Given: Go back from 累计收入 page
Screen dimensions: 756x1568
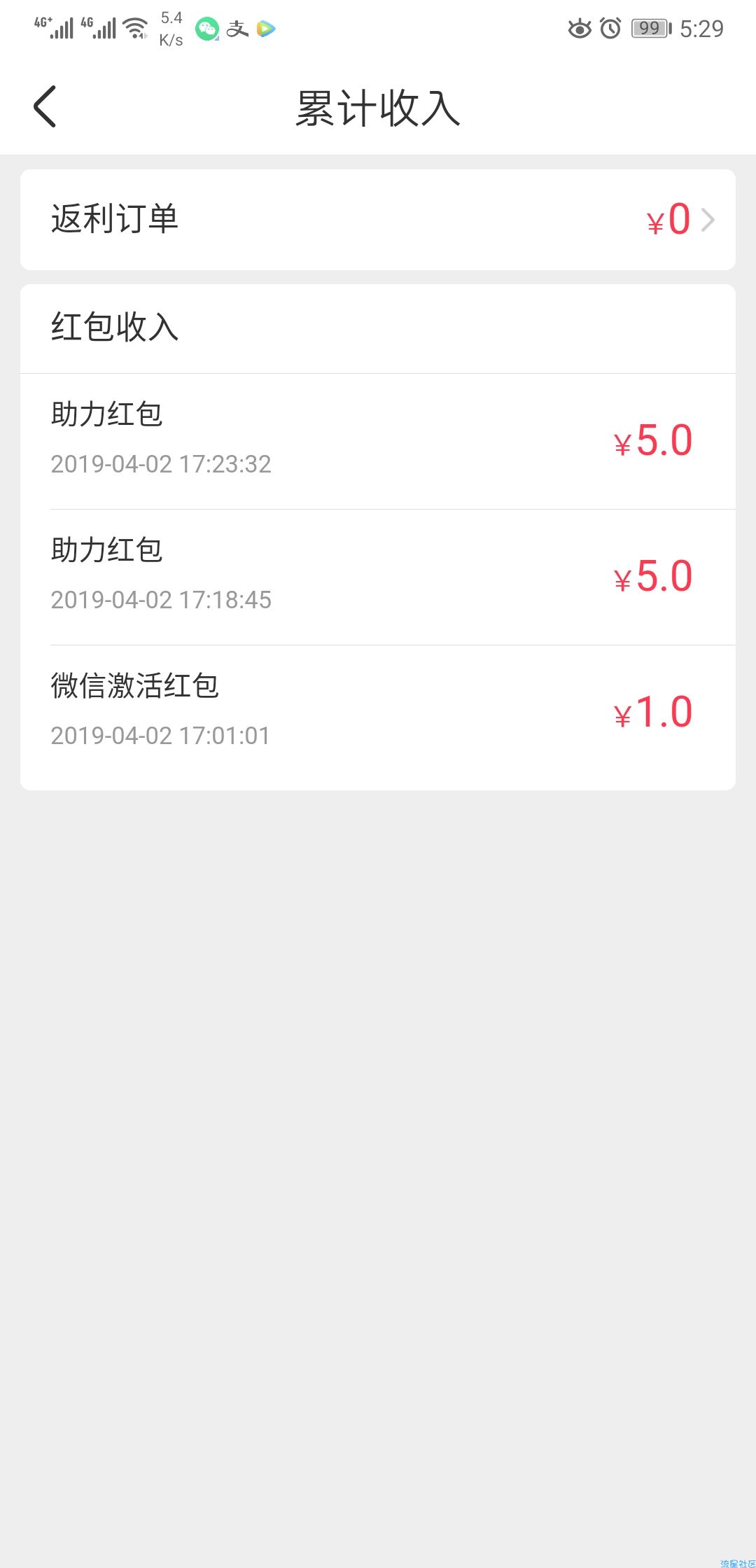Looking at the screenshot, I should point(45,107).
